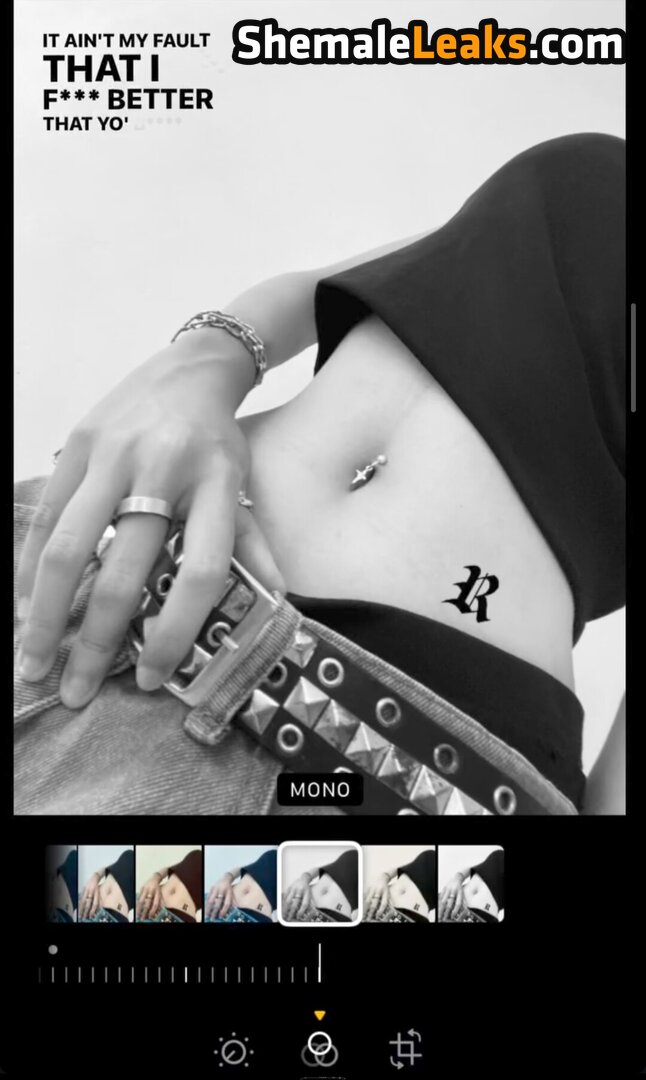646x1080 pixels.
Task: Apply the greenish warm-toned filter thumbnail
Action: point(169,884)
